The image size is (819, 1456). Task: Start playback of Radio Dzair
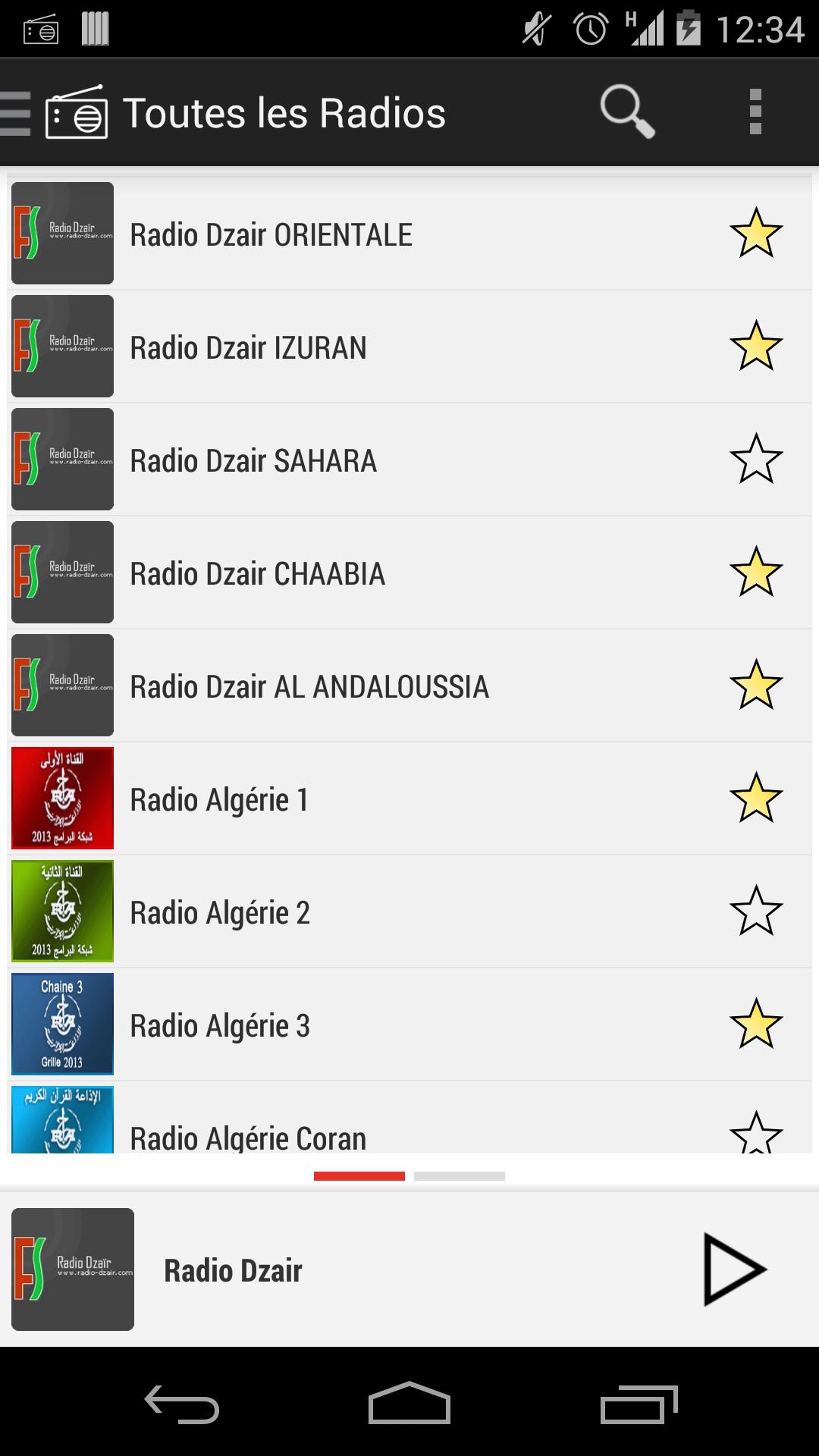[x=734, y=1270]
